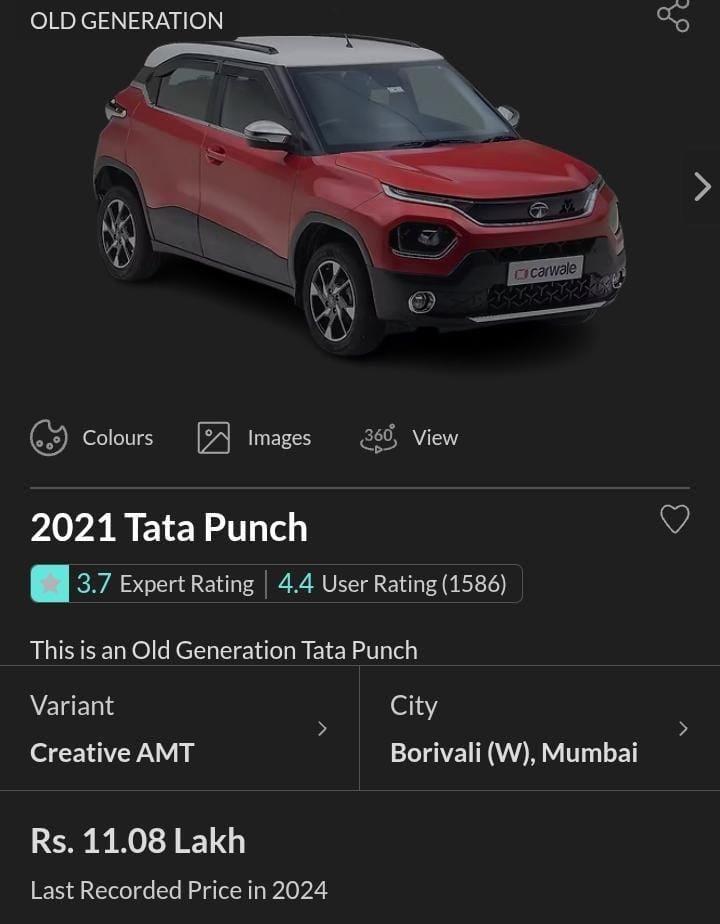Launch the 360 View
720x924 pixels.
coord(408,438)
